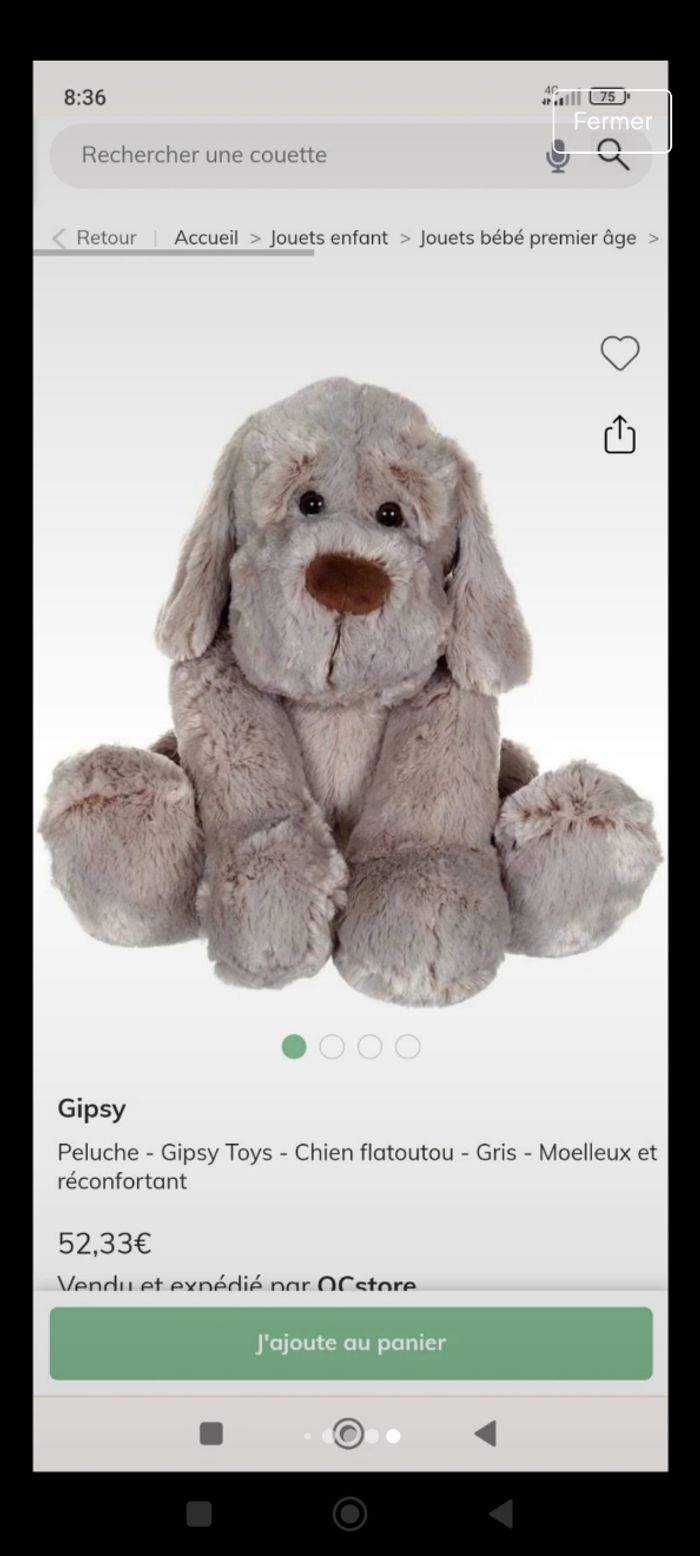This screenshot has height=1556, width=700.
Task: Share this product
Action: (x=619, y=435)
